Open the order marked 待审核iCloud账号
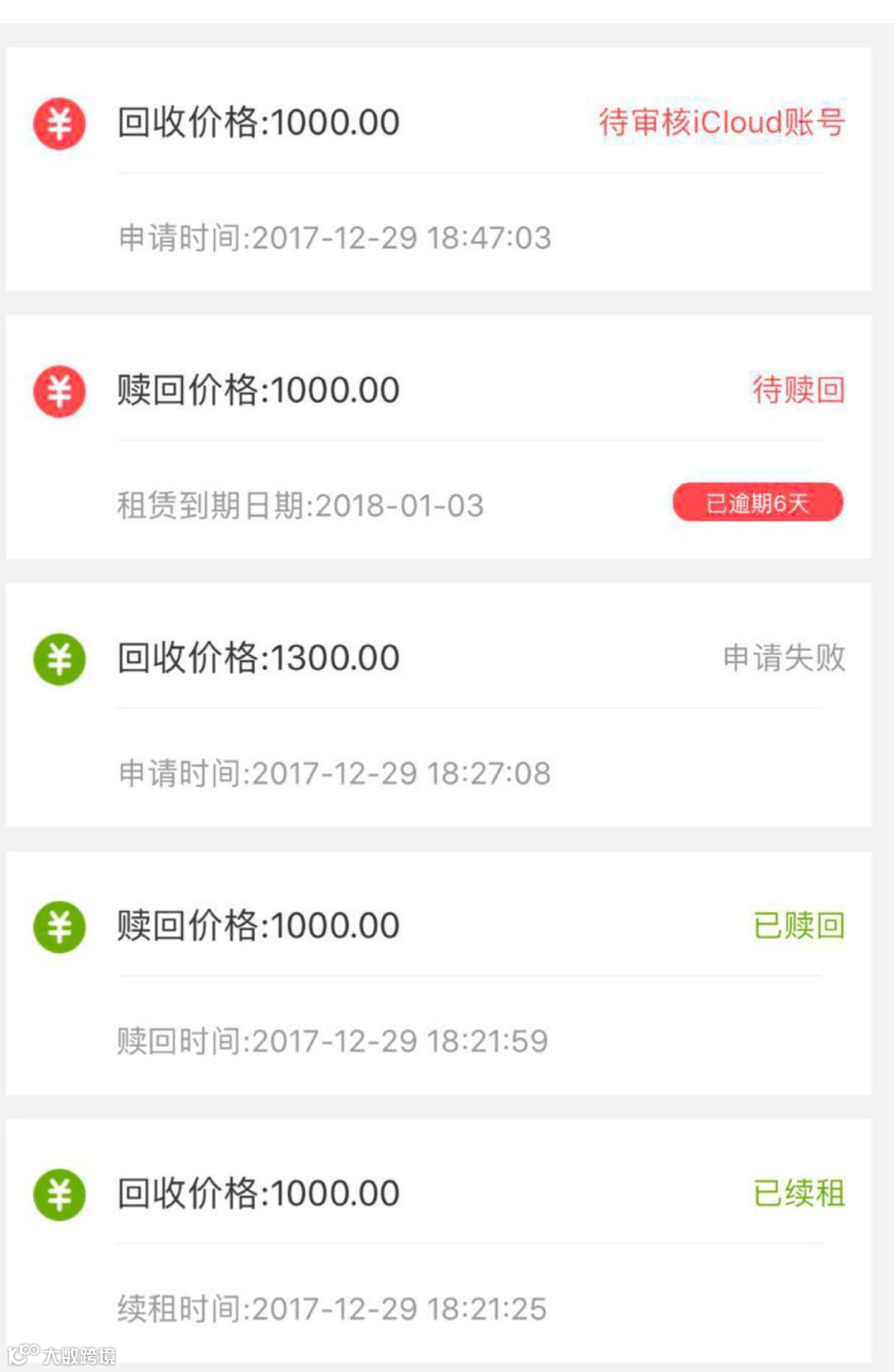This screenshot has width=894, height=1372. 439,170
